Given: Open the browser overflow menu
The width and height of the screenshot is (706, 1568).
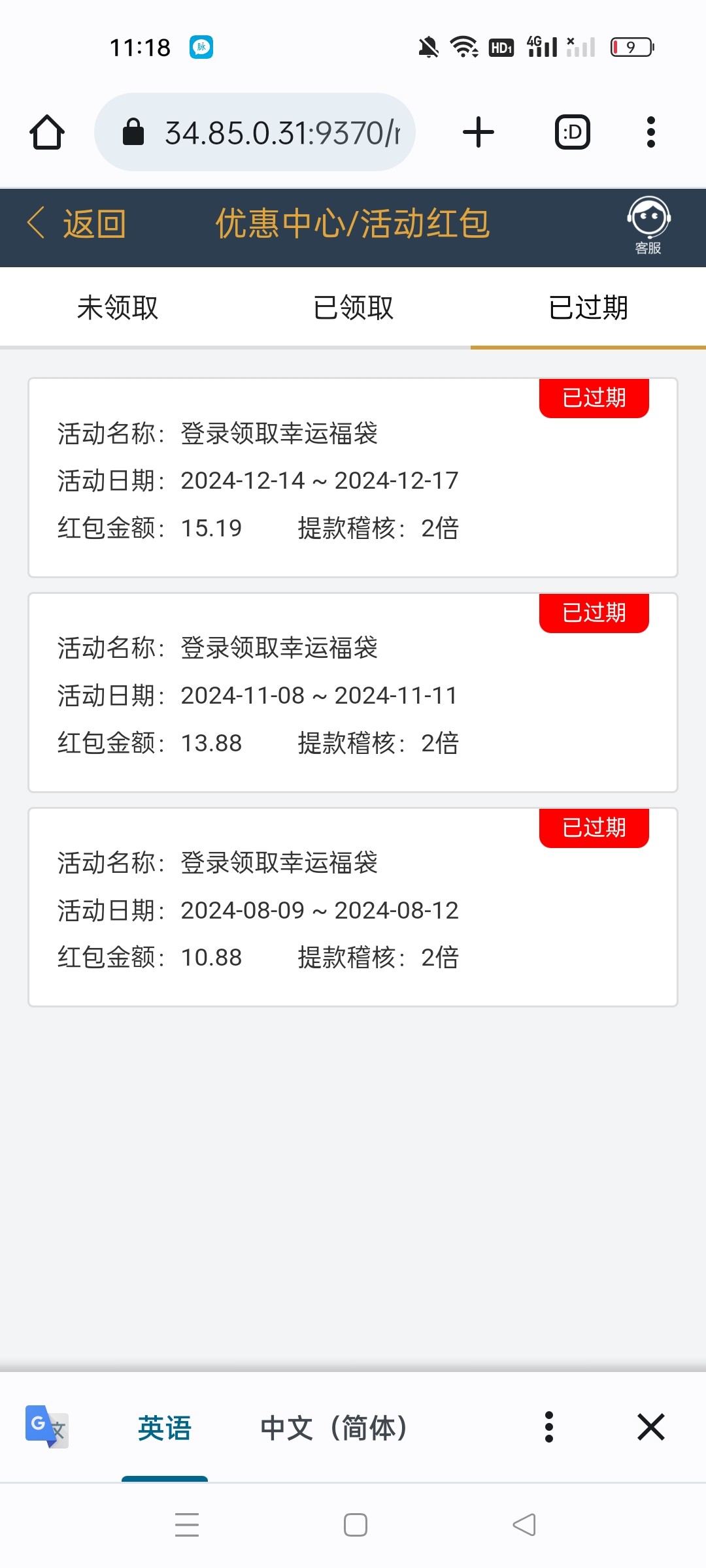Looking at the screenshot, I should tap(650, 133).
